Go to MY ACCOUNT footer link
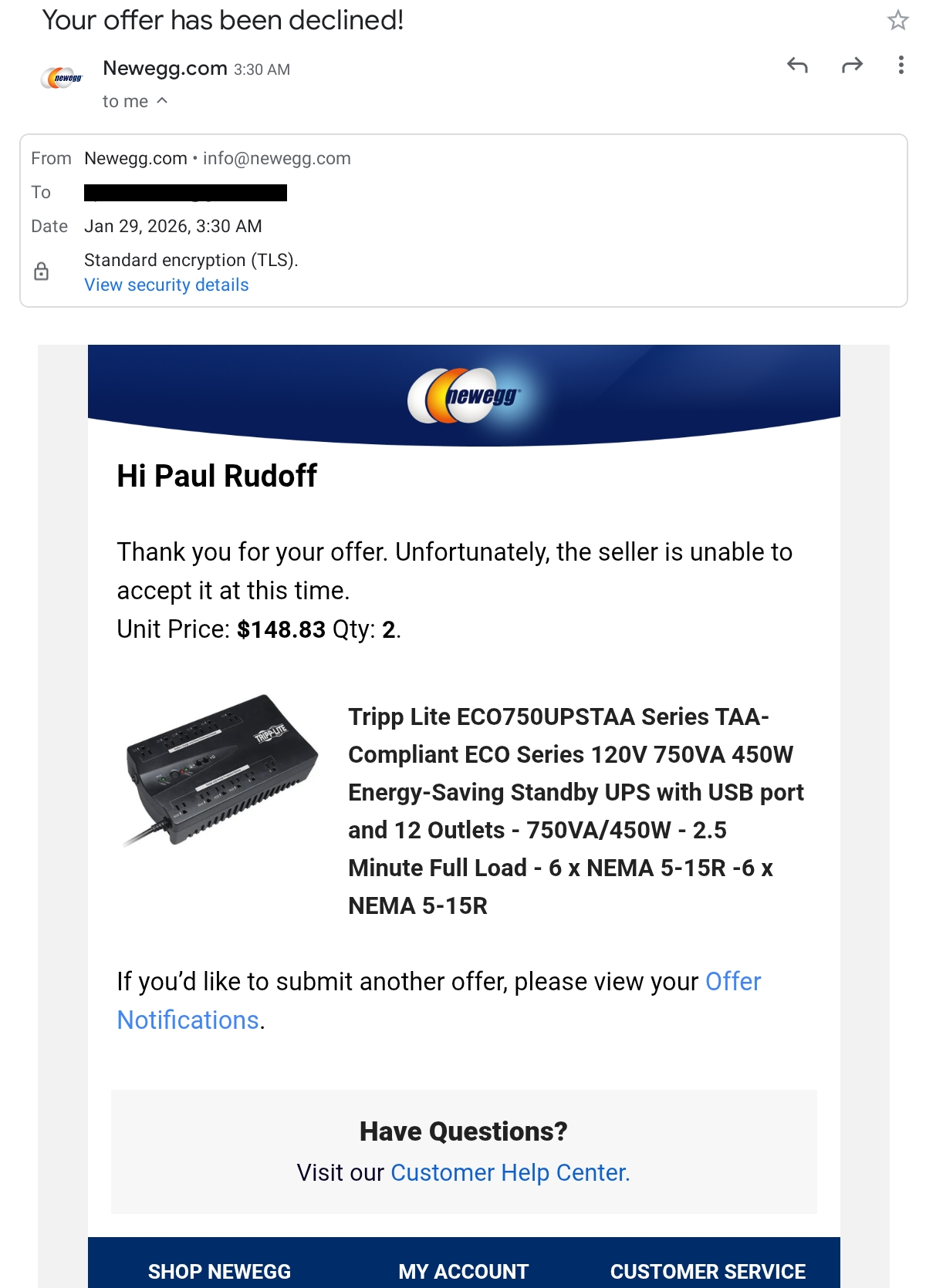Screen dimensions: 926x1288 463,1271
